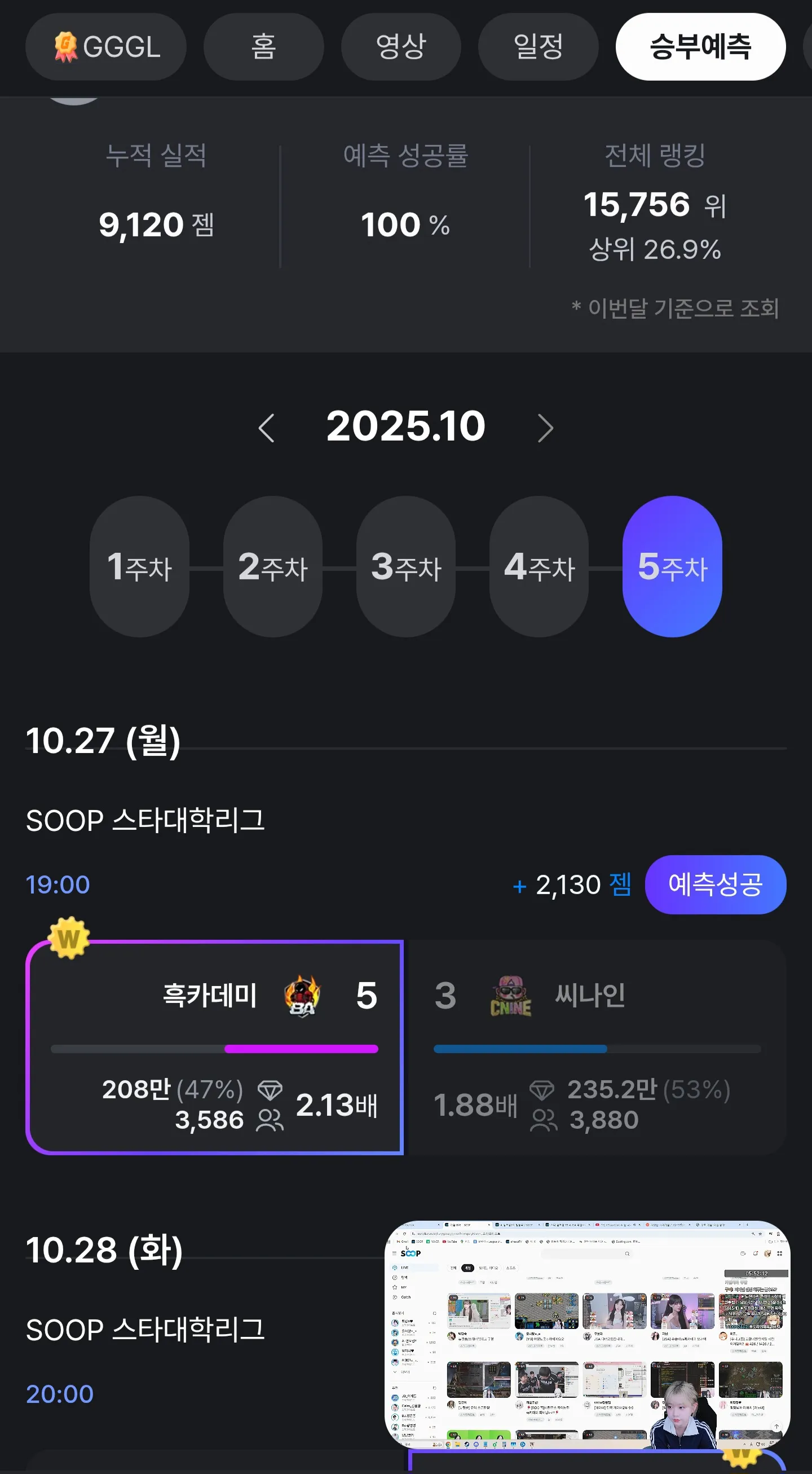
Task: Open next month with right chevron
Action: (544, 427)
